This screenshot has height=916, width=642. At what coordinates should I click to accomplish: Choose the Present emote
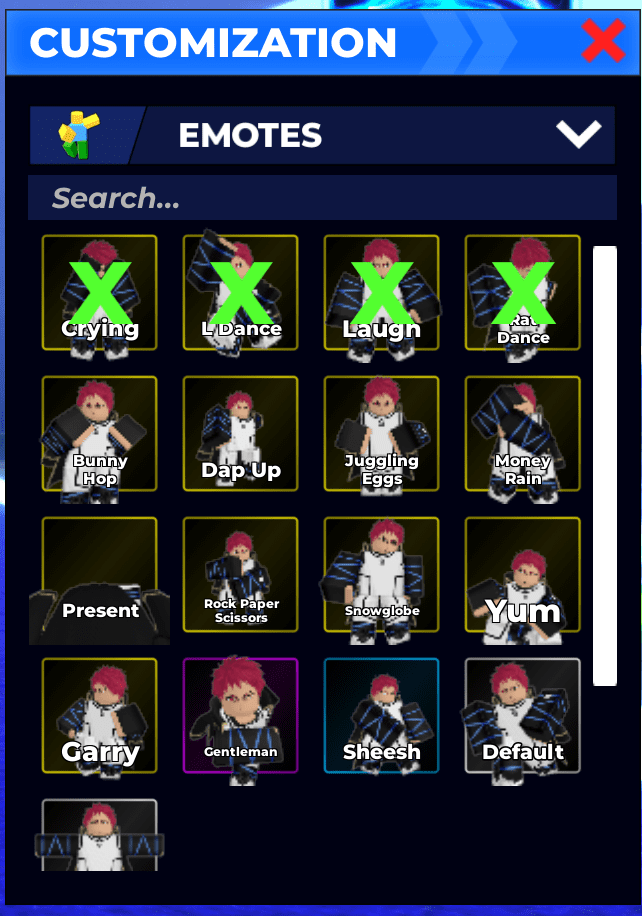click(100, 575)
